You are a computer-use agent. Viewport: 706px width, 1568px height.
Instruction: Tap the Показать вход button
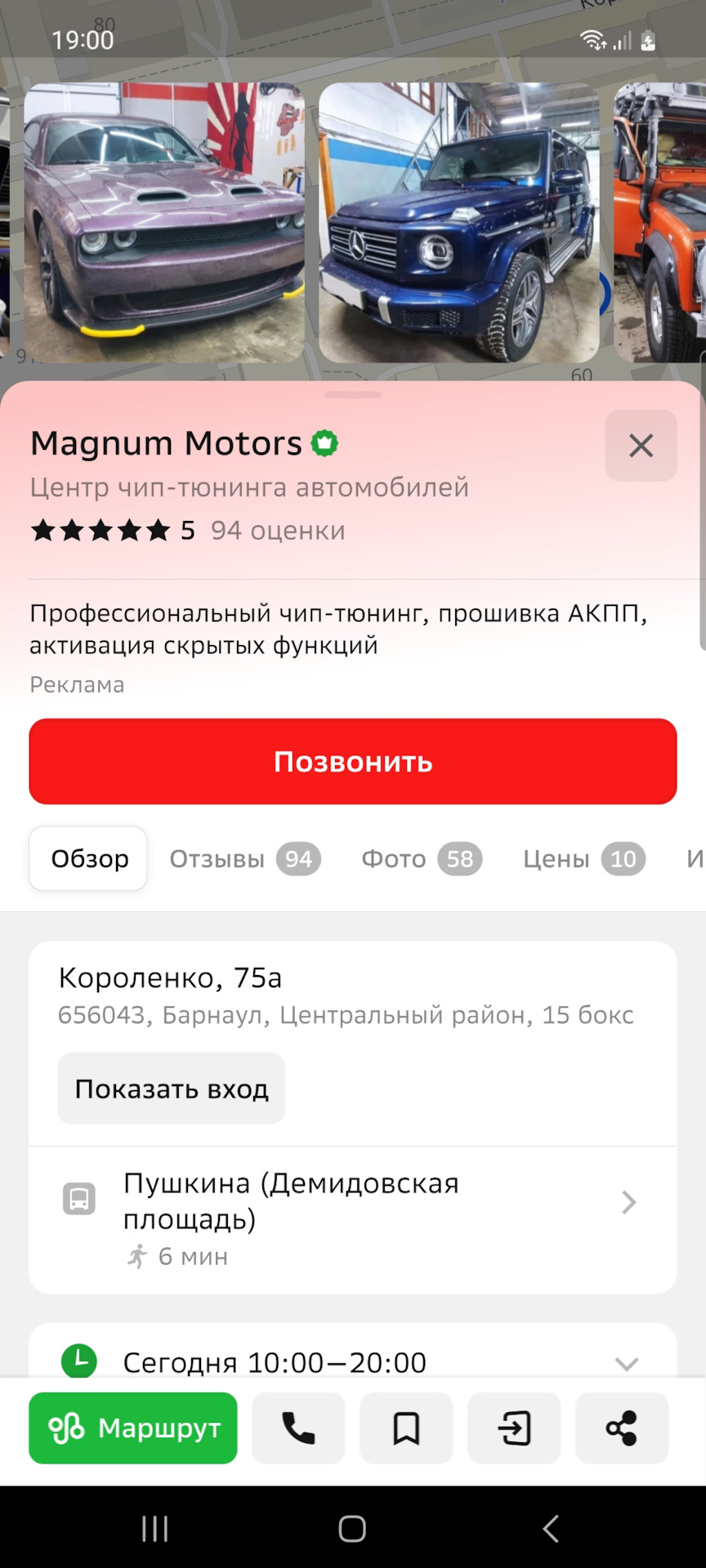pyautogui.click(x=172, y=1089)
